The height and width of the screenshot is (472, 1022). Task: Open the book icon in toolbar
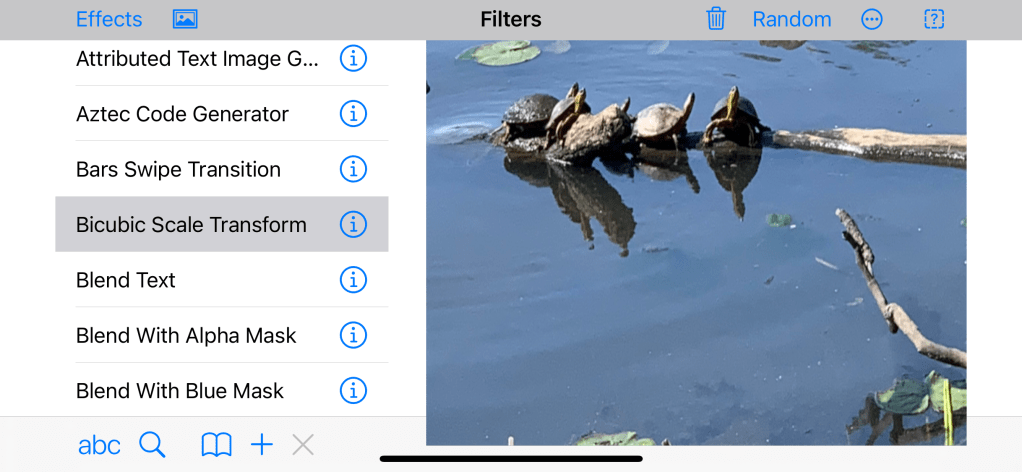point(216,445)
